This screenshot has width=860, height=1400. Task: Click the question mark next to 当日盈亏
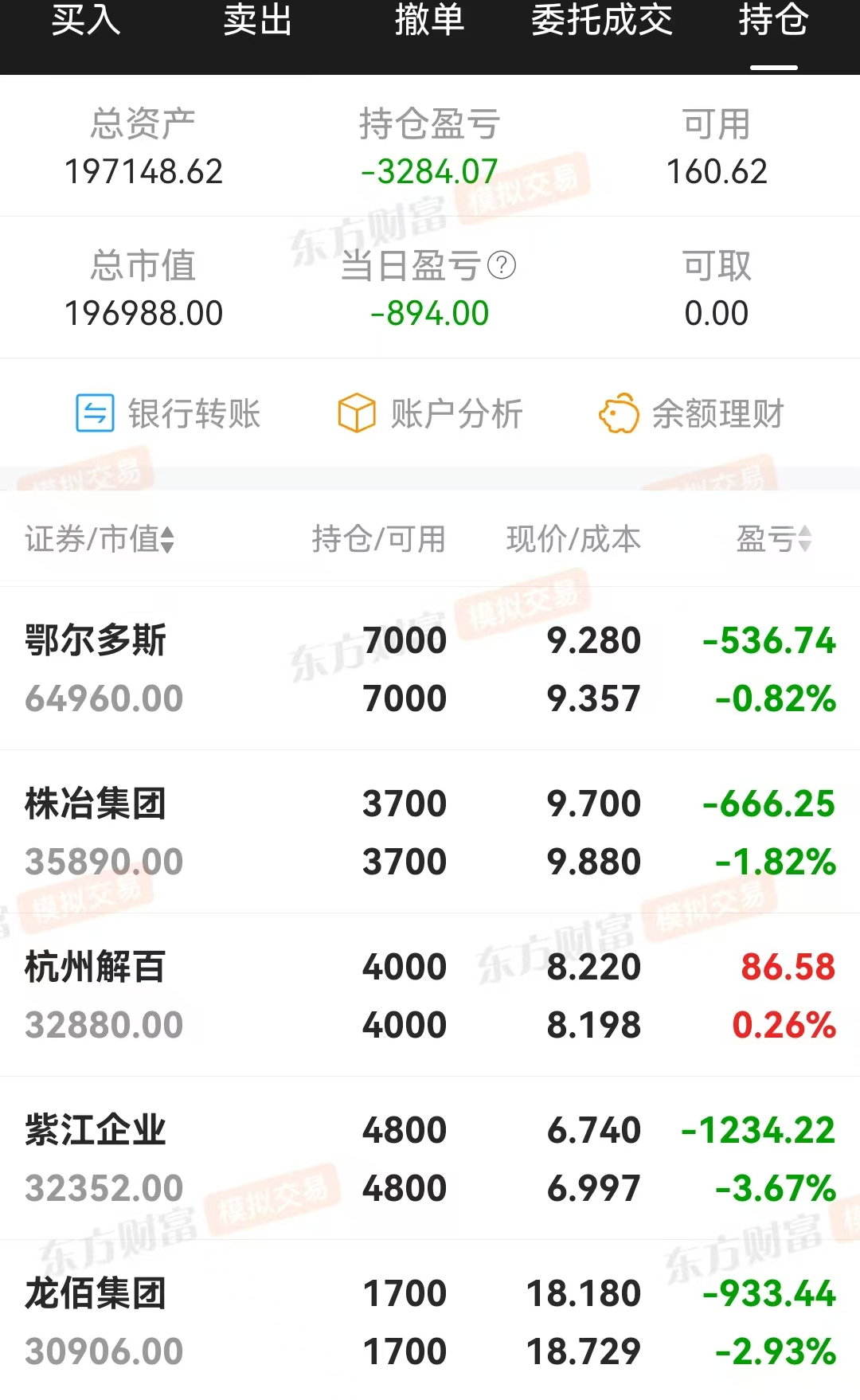502,266
